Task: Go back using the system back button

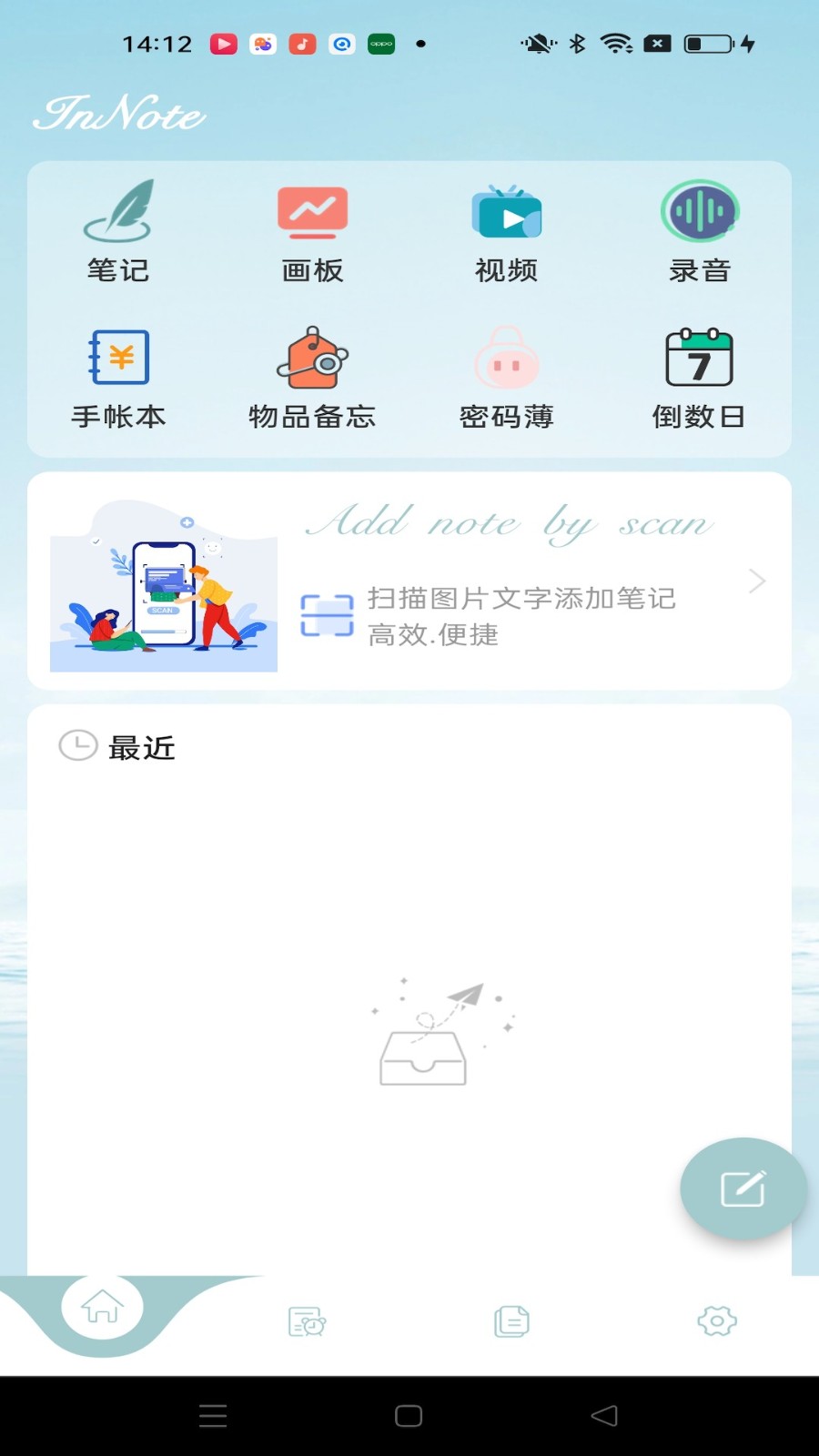Action: [x=604, y=1416]
